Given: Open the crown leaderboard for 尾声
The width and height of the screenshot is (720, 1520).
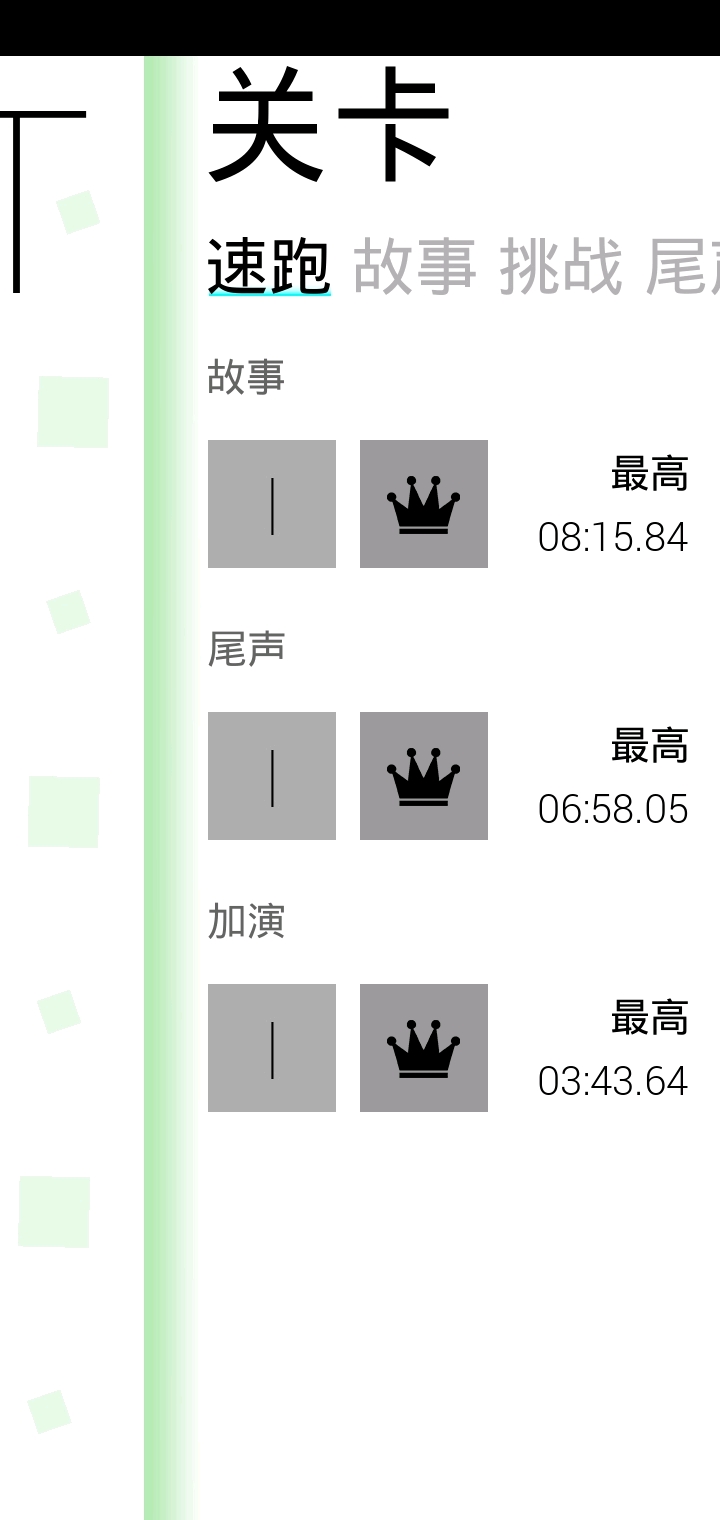Looking at the screenshot, I should [x=424, y=776].
